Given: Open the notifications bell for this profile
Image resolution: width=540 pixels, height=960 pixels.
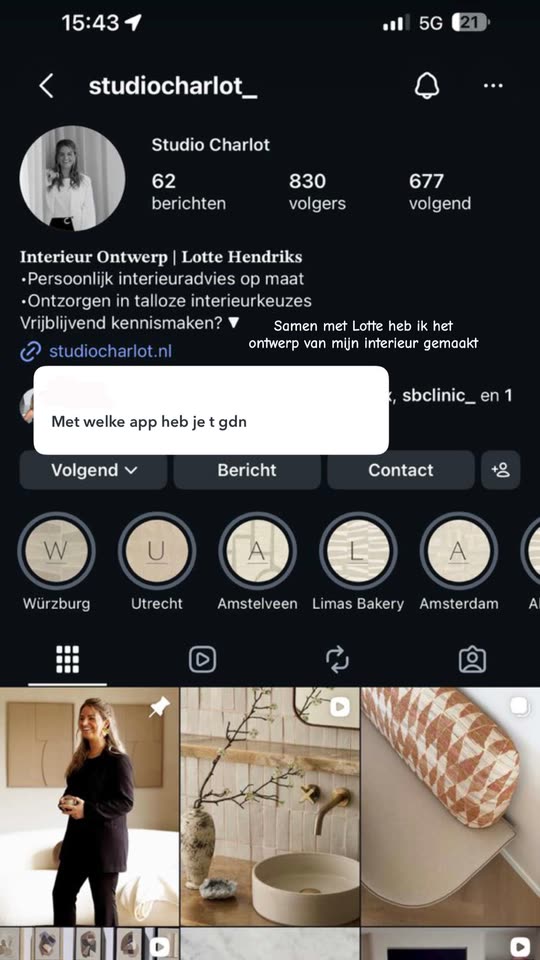Looking at the screenshot, I should click(x=427, y=86).
